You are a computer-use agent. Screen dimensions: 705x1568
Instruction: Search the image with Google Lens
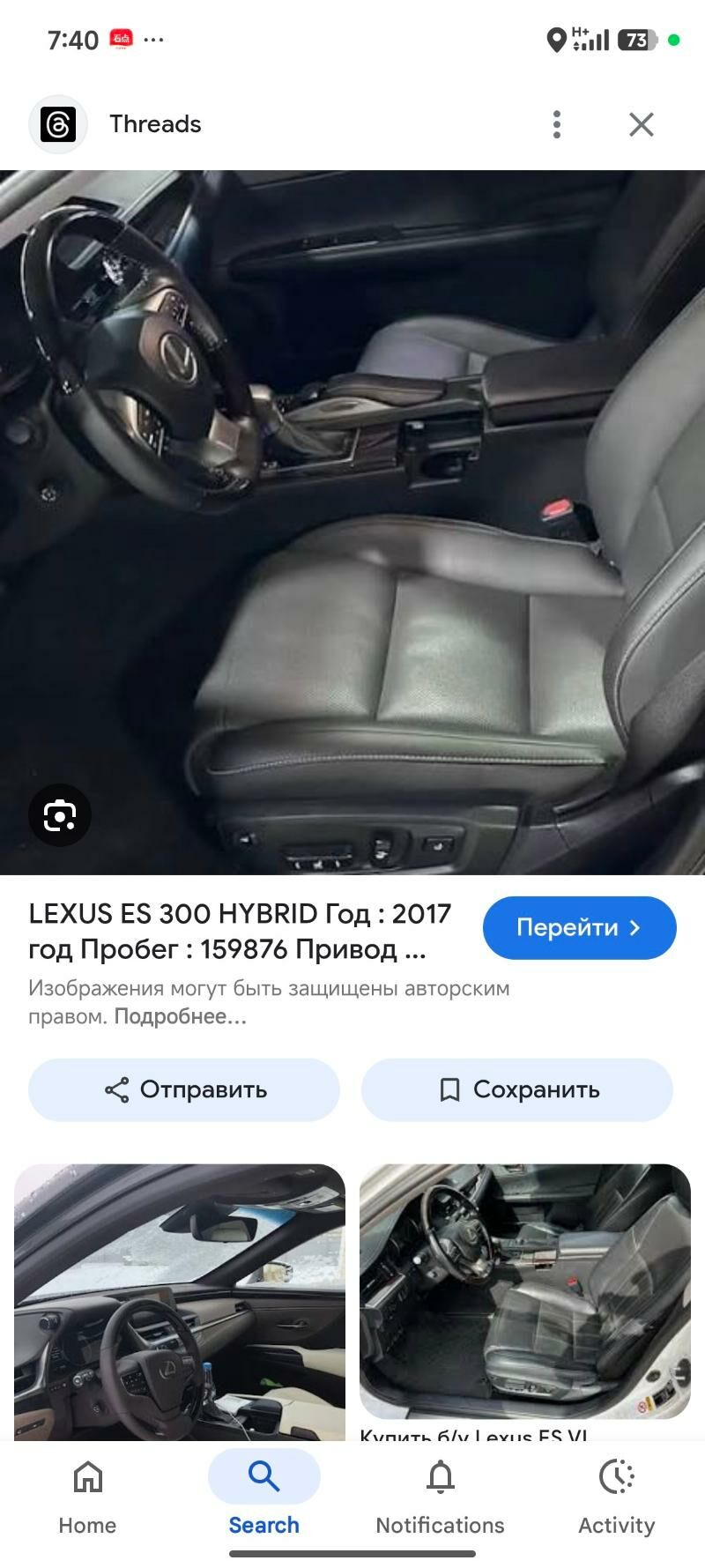pos(59,815)
